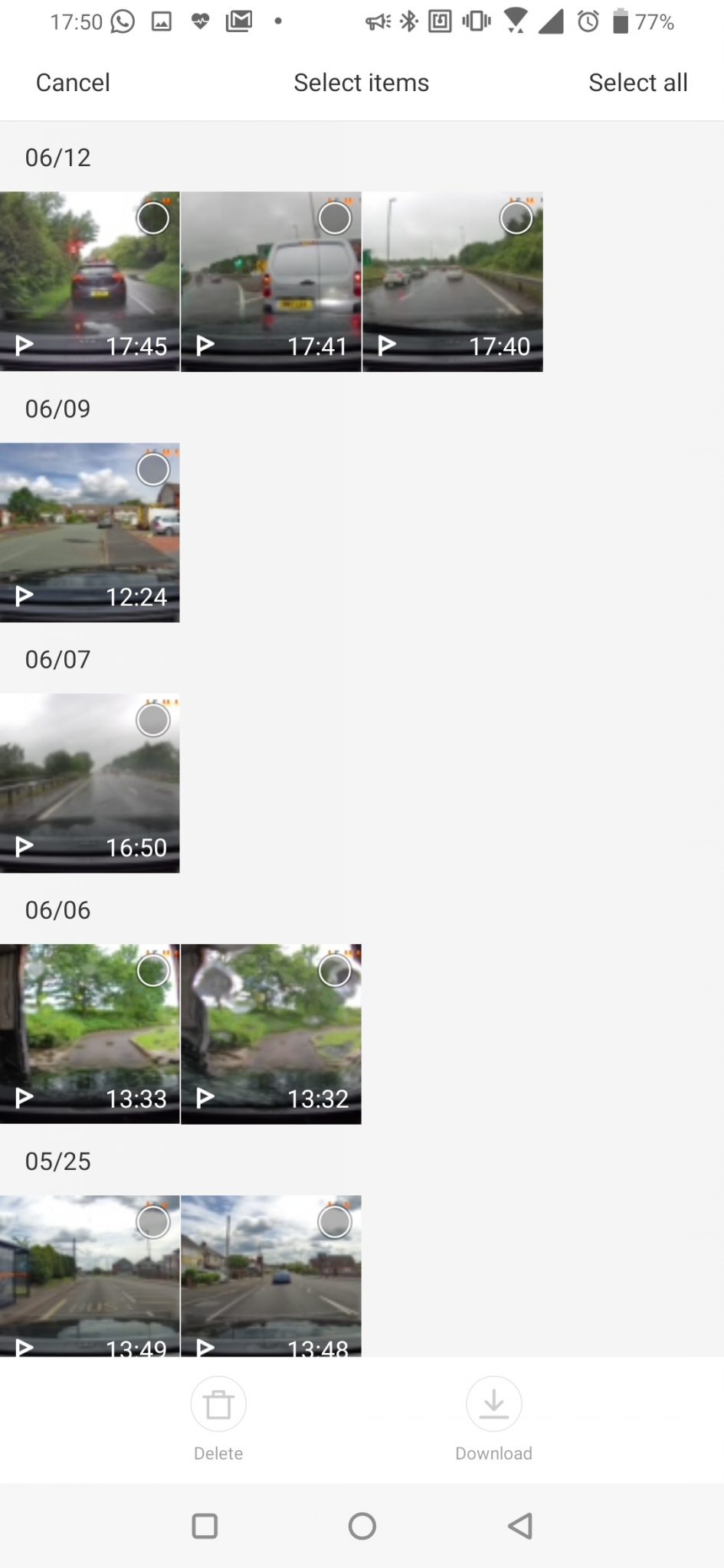Open recent apps from navigation bar
The width and height of the screenshot is (724, 1568).
[x=205, y=1526]
